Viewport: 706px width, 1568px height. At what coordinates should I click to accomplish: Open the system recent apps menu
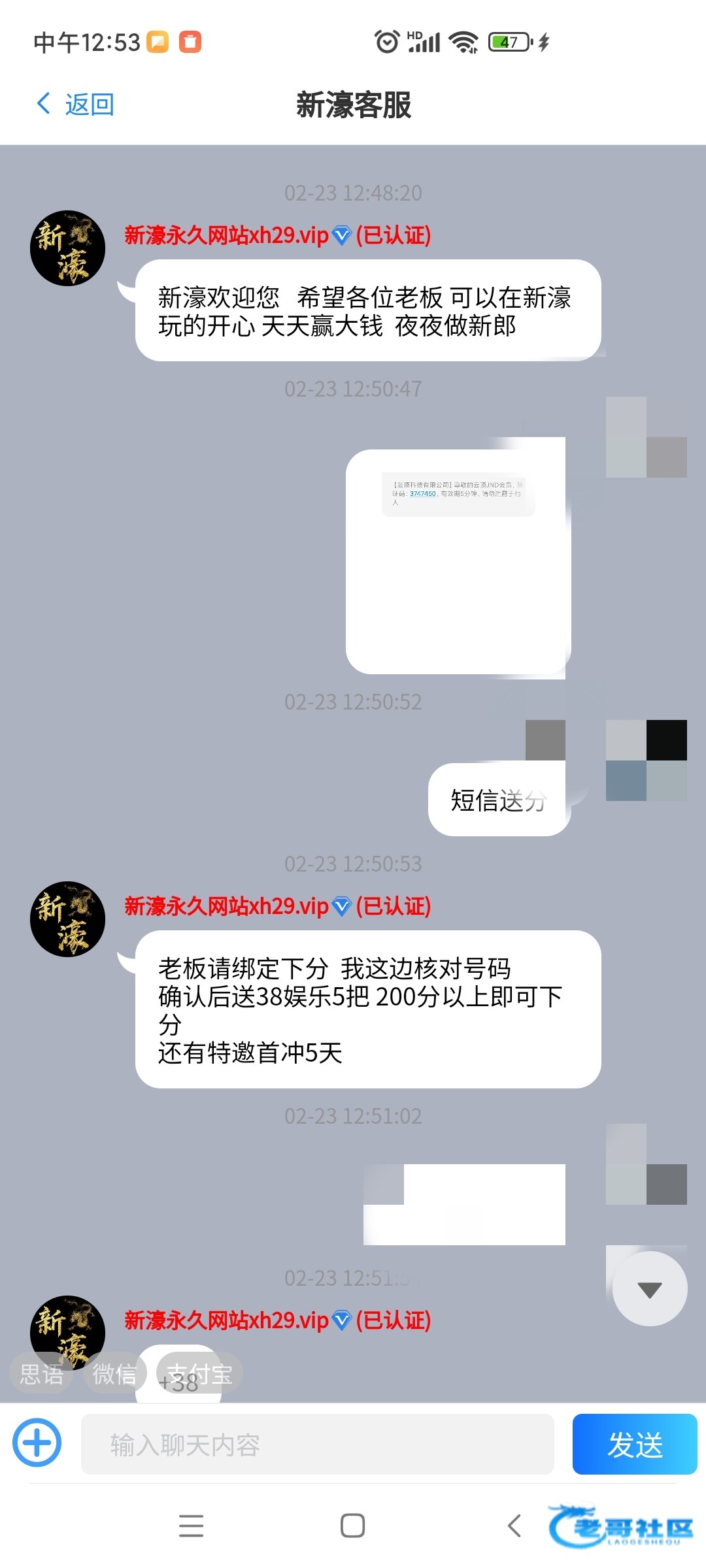pos(191,1526)
